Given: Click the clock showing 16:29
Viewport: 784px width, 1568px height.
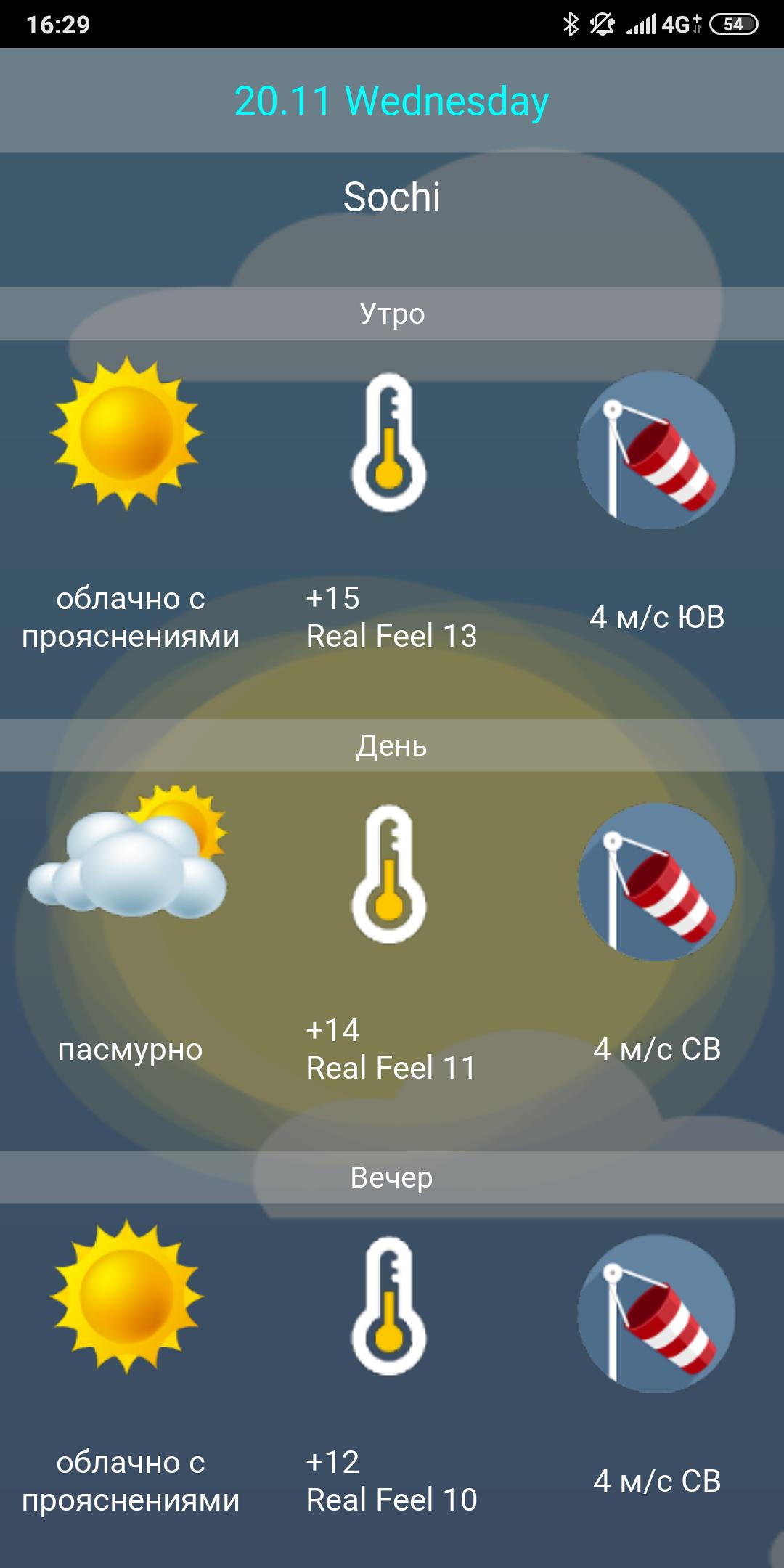Looking at the screenshot, I should coord(58,23).
